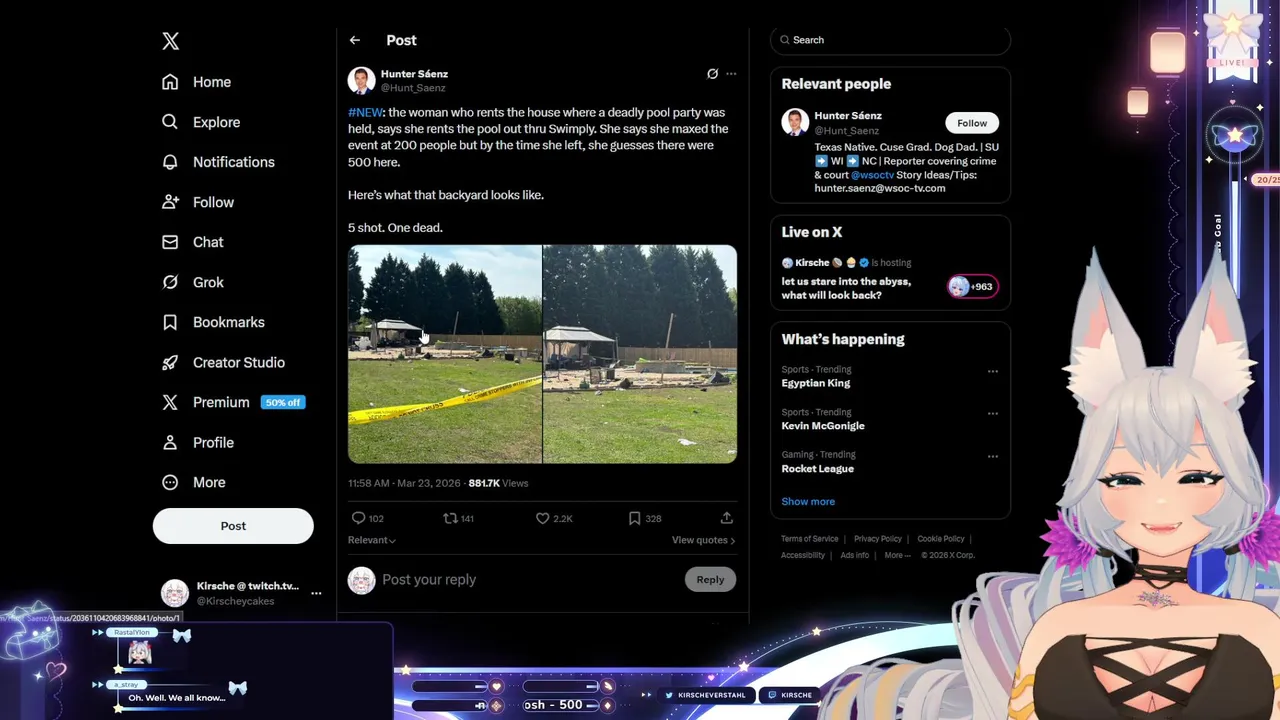Image resolution: width=1280 pixels, height=720 pixels.
Task: Focus the Search box
Action: [890, 40]
